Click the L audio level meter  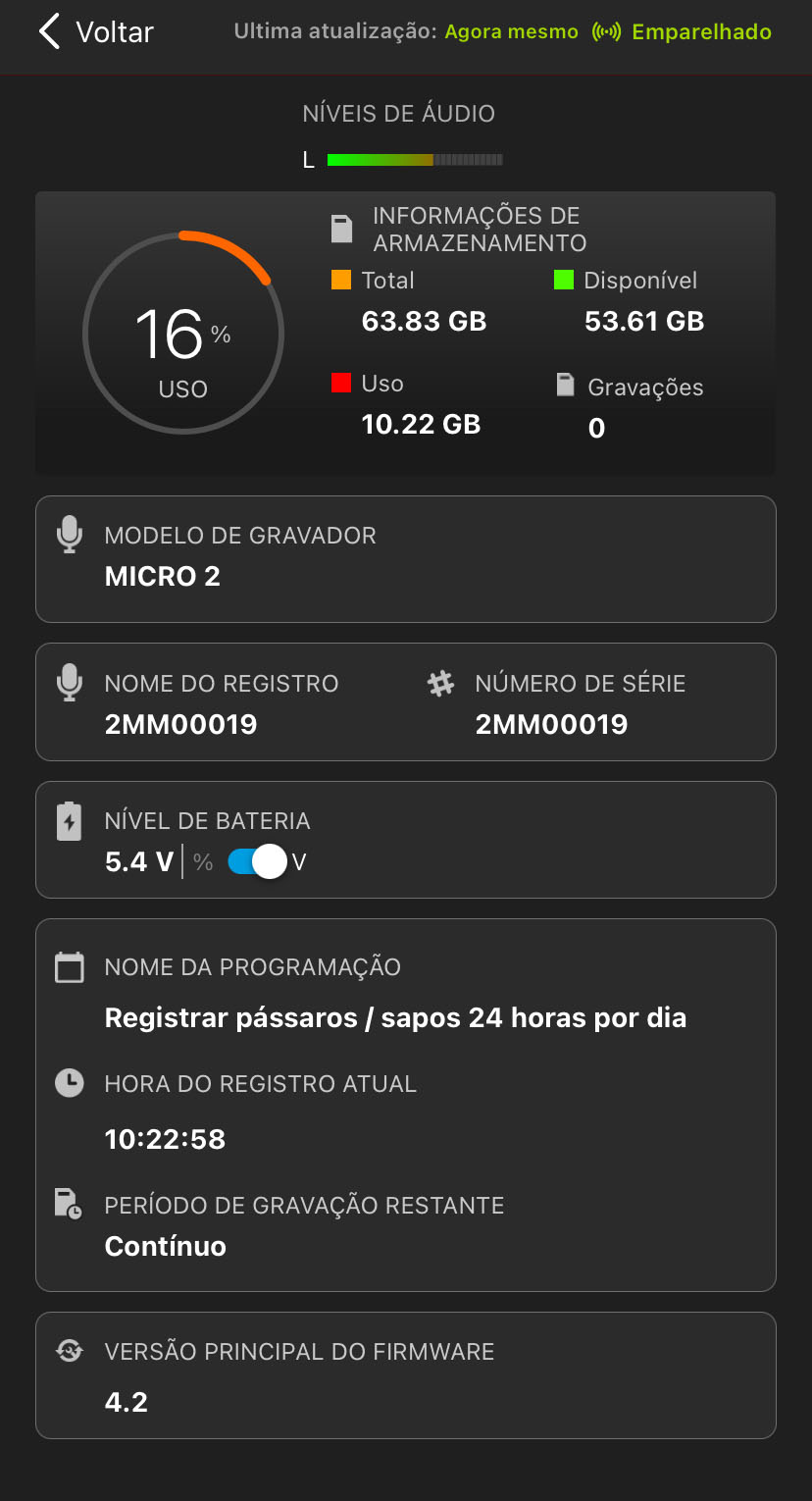412,158
